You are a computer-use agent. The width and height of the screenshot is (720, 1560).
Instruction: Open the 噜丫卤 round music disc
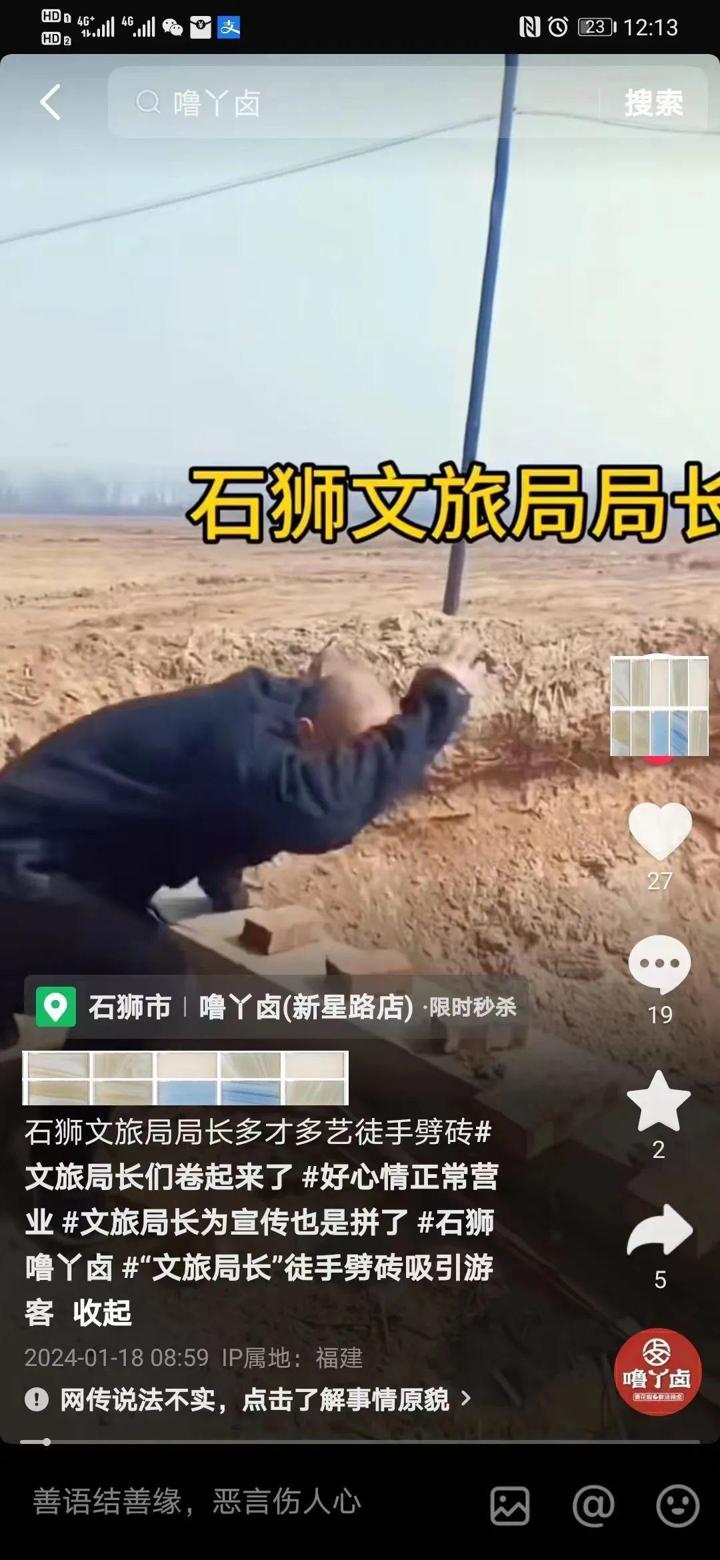658,1372
